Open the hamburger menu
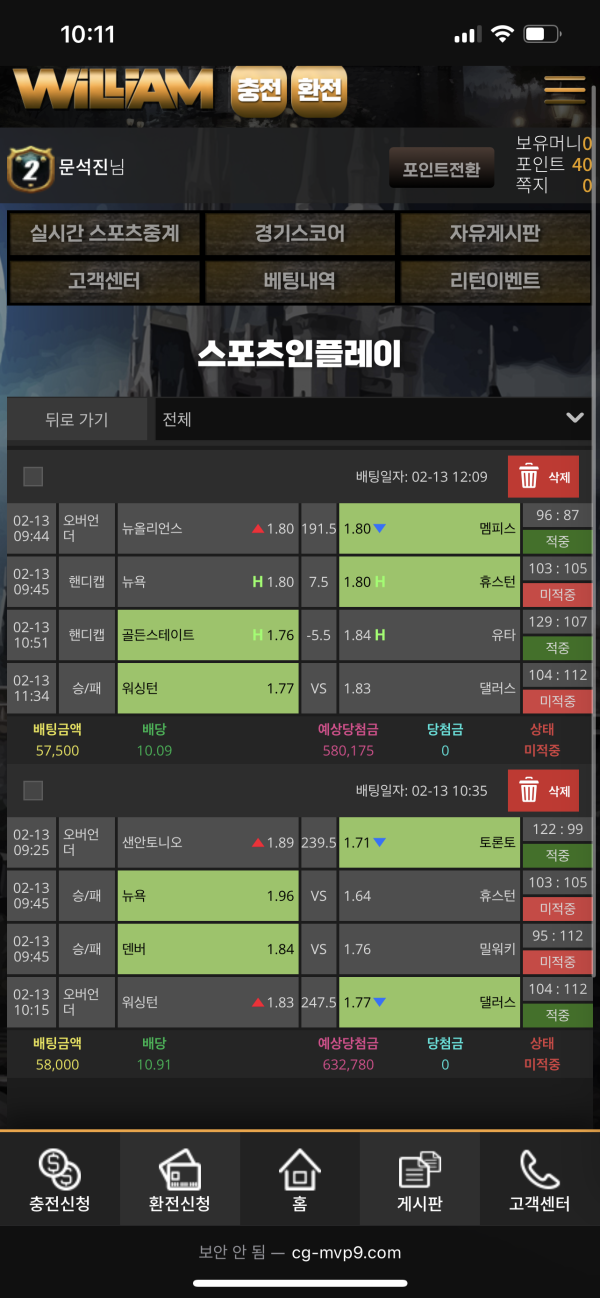 point(564,90)
